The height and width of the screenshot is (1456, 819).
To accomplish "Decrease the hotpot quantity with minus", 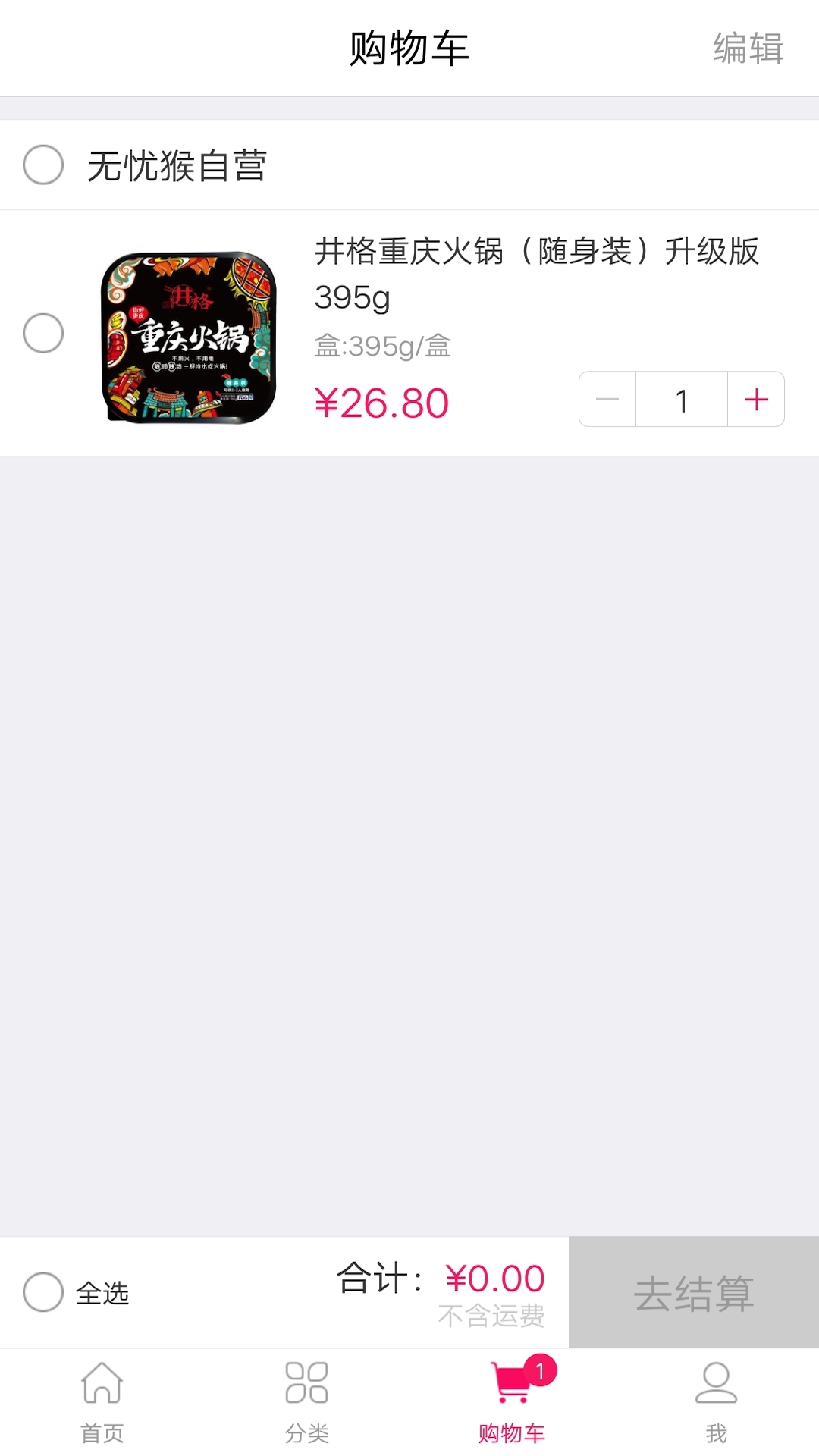I will pos(607,399).
